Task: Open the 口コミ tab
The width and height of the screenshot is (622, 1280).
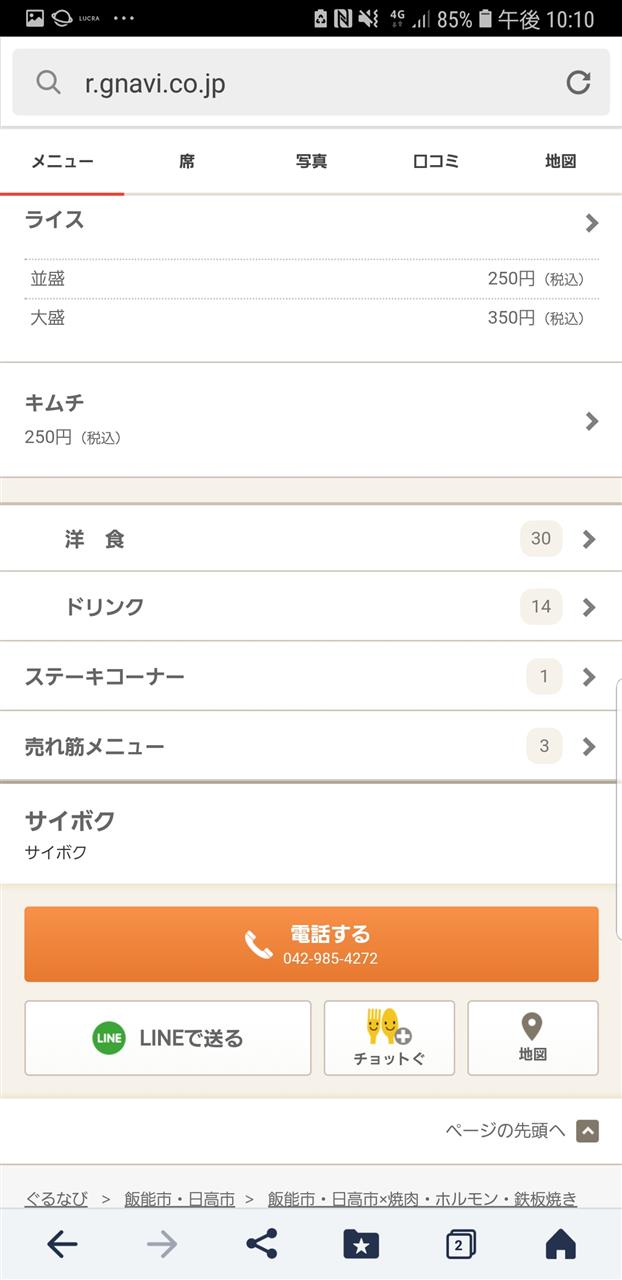Action: click(436, 161)
